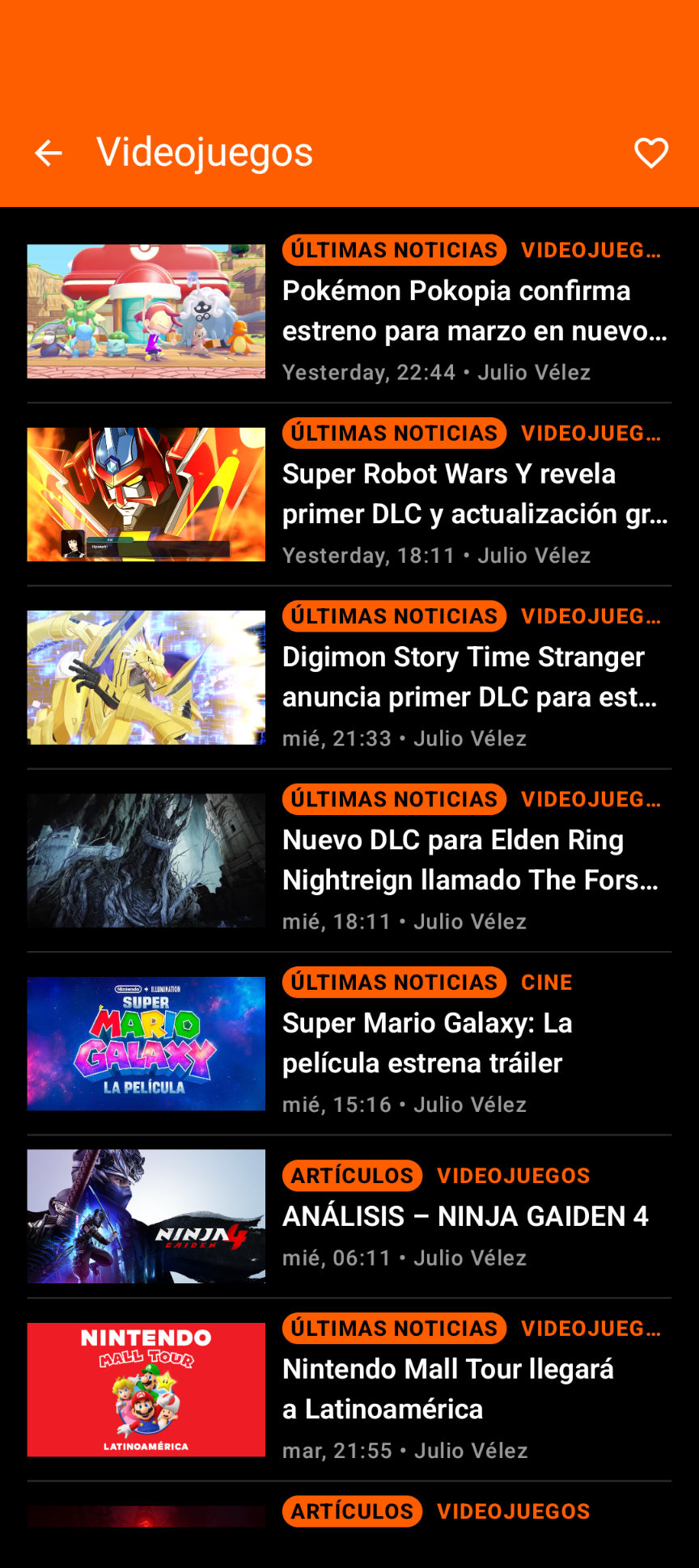Read the ANÁLISIS – NINJA GAIDEN 4 review
The image size is (699, 1568).
tap(465, 1216)
